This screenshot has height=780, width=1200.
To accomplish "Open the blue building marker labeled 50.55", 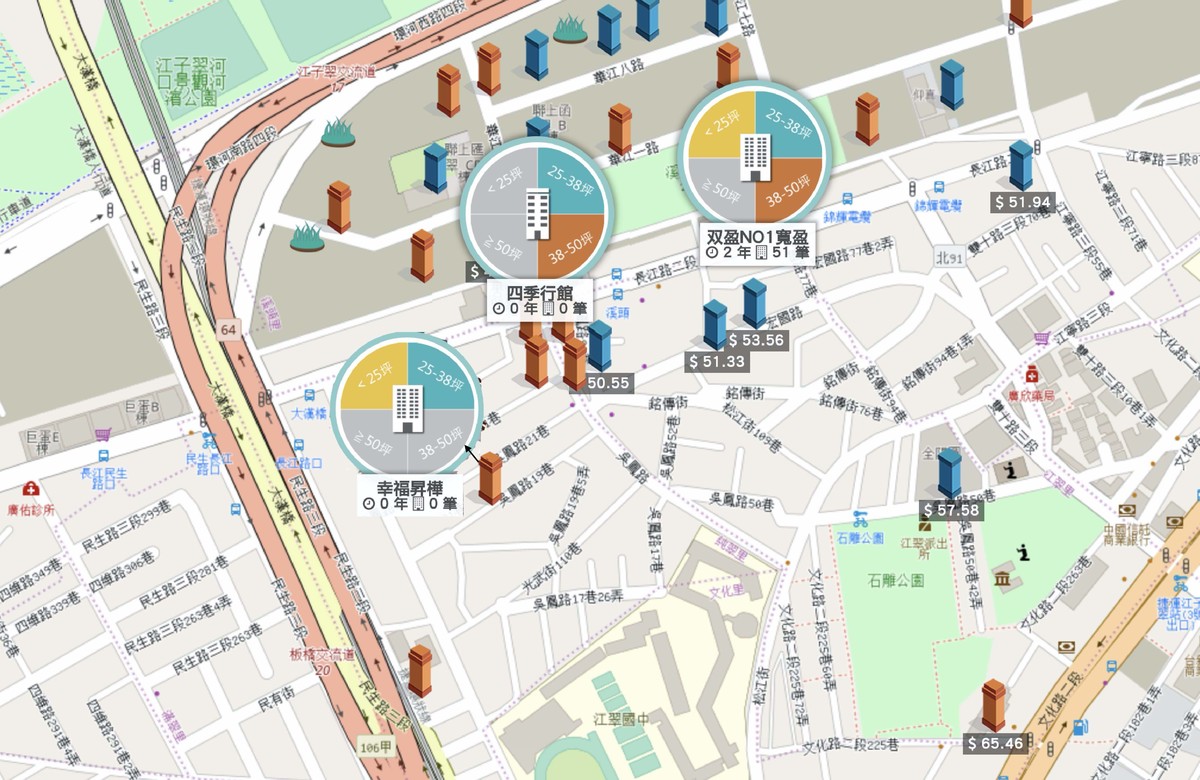I will click(599, 345).
